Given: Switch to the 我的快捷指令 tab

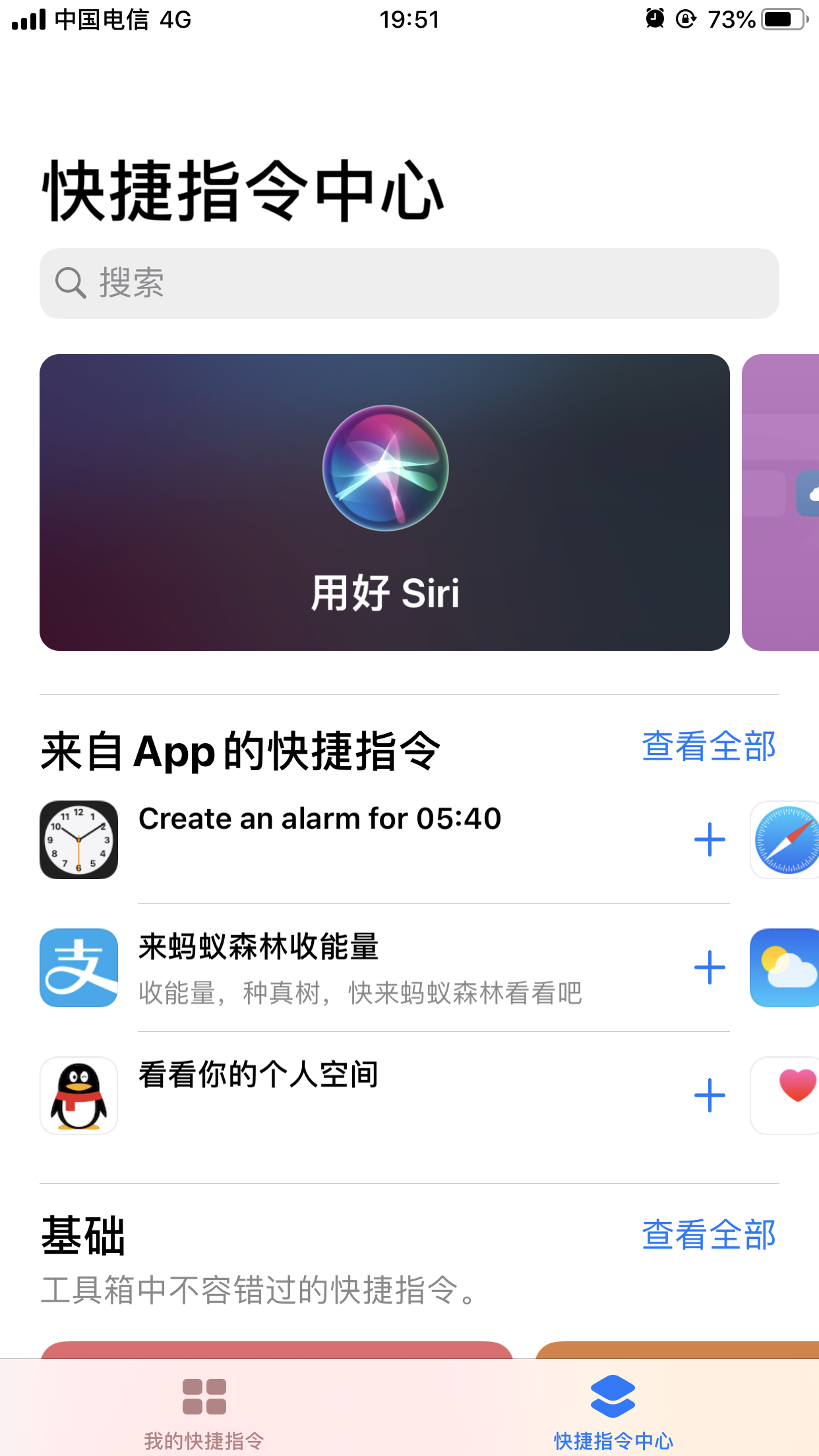Looking at the screenshot, I should [x=204, y=1411].
